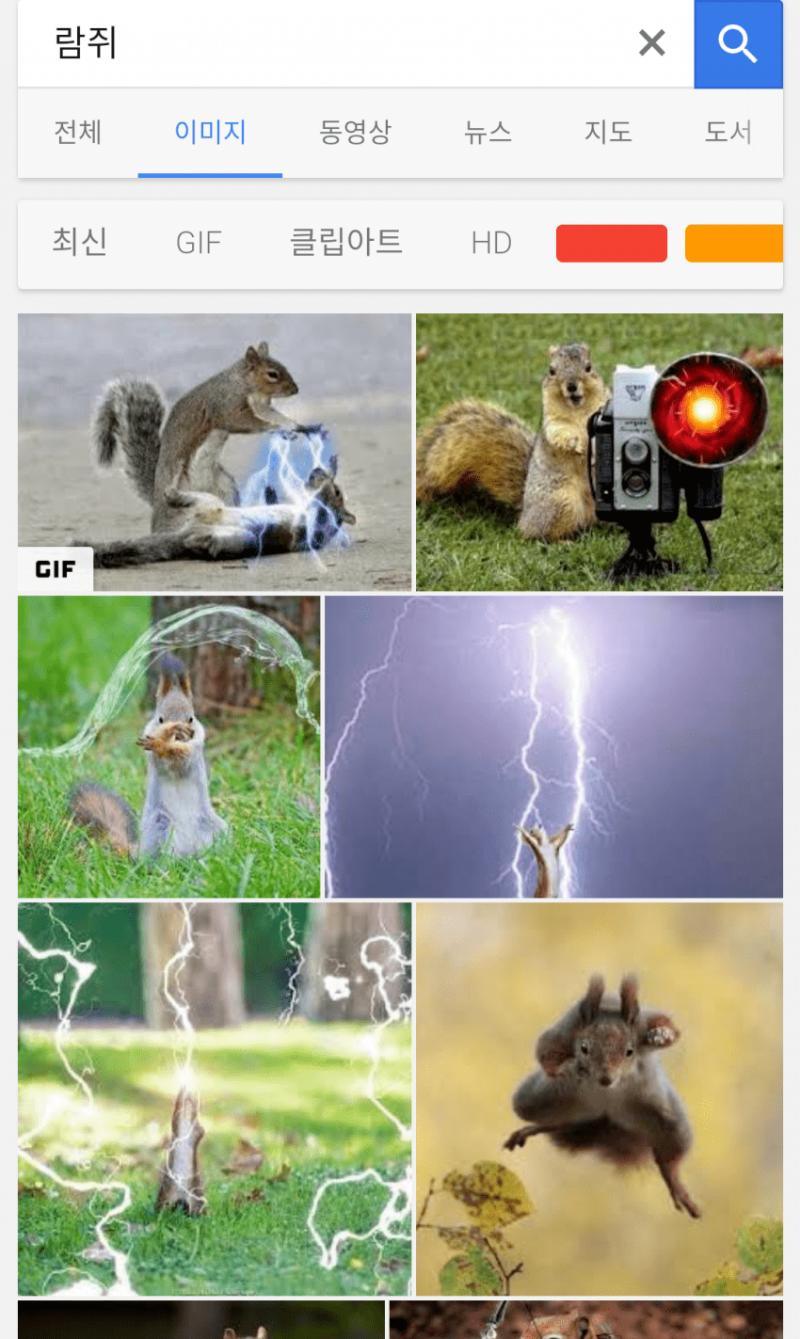Open the squirrel with vintage camera image
800x1339 pixels.
[599, 452]
